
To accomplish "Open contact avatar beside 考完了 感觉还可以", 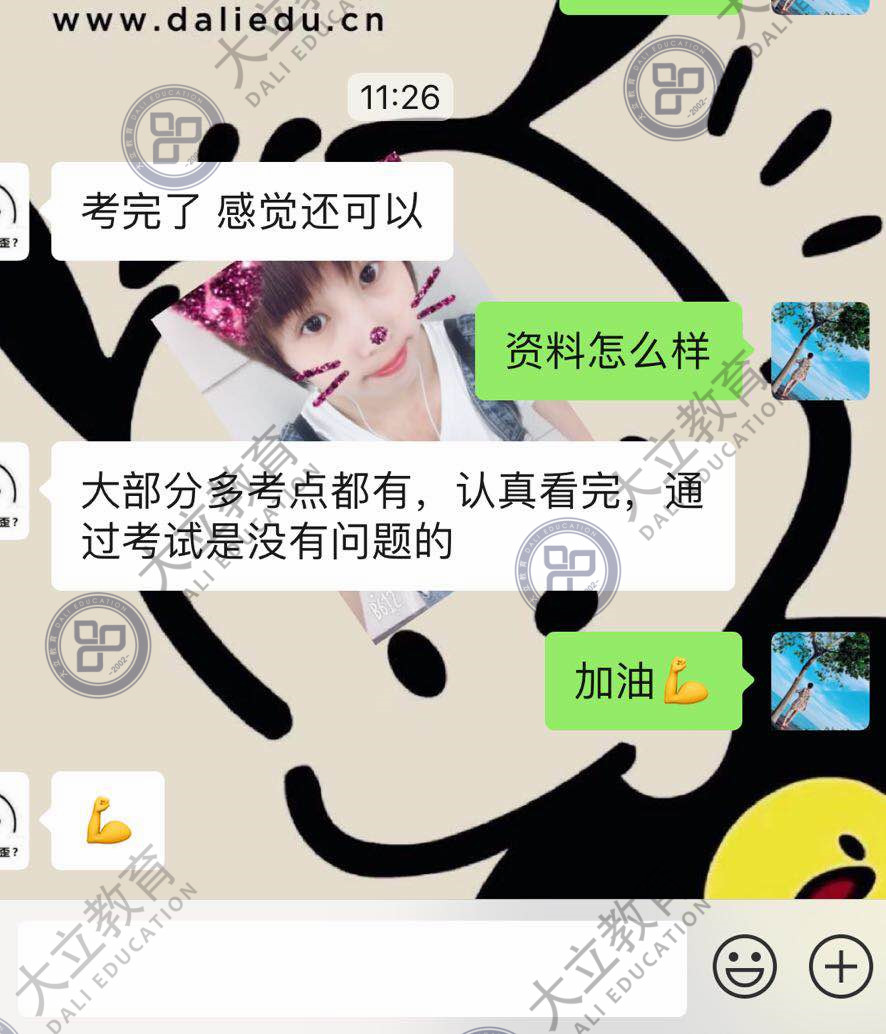I will 12,211.
